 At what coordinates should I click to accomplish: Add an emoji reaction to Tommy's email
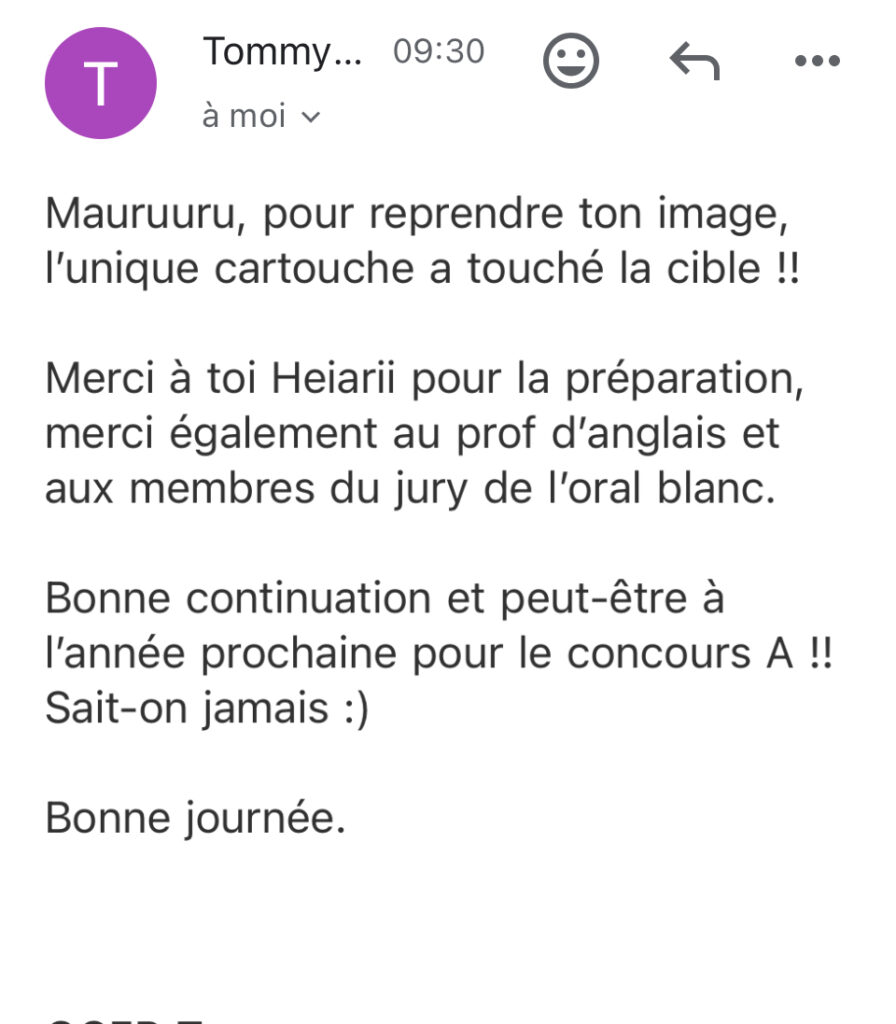[571, 61]
